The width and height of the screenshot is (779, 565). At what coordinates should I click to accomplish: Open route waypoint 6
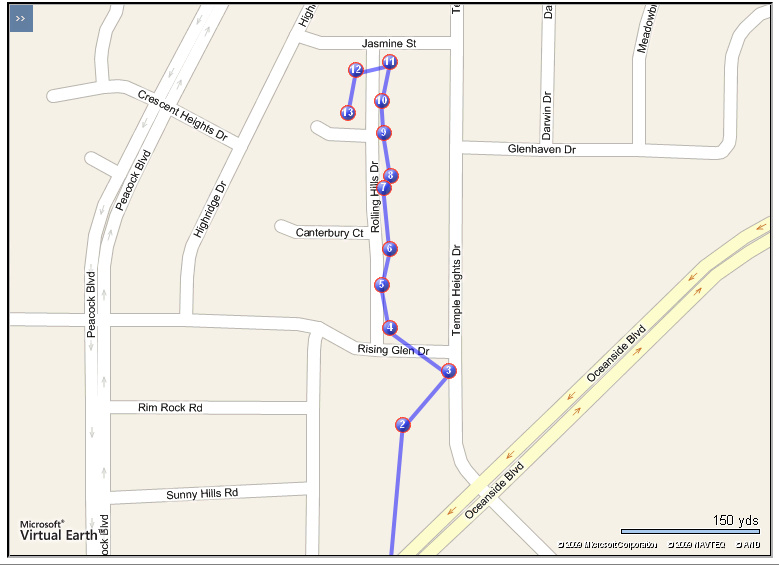(390, 249)
